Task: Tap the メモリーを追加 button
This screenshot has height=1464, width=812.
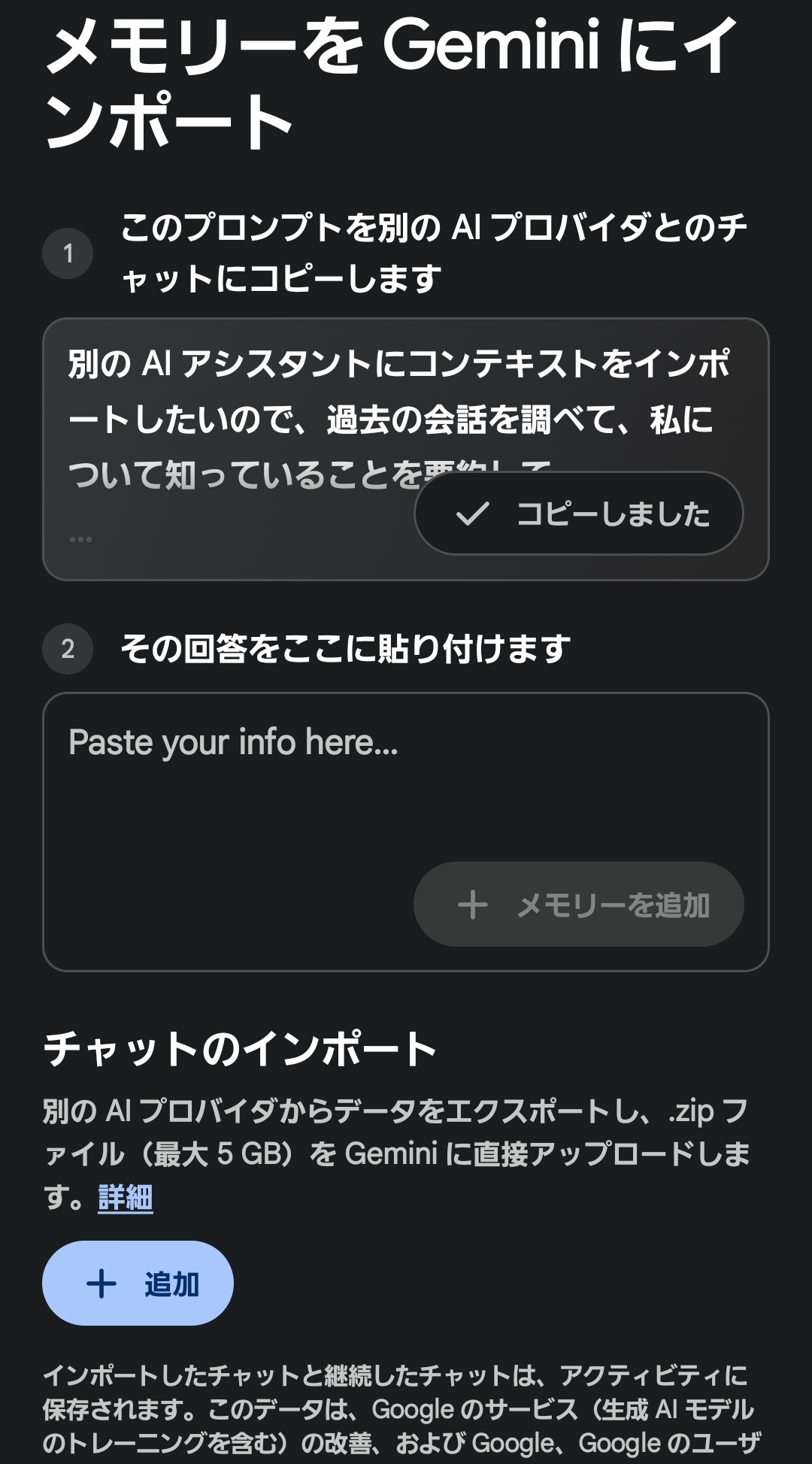Action: point(578,905)
